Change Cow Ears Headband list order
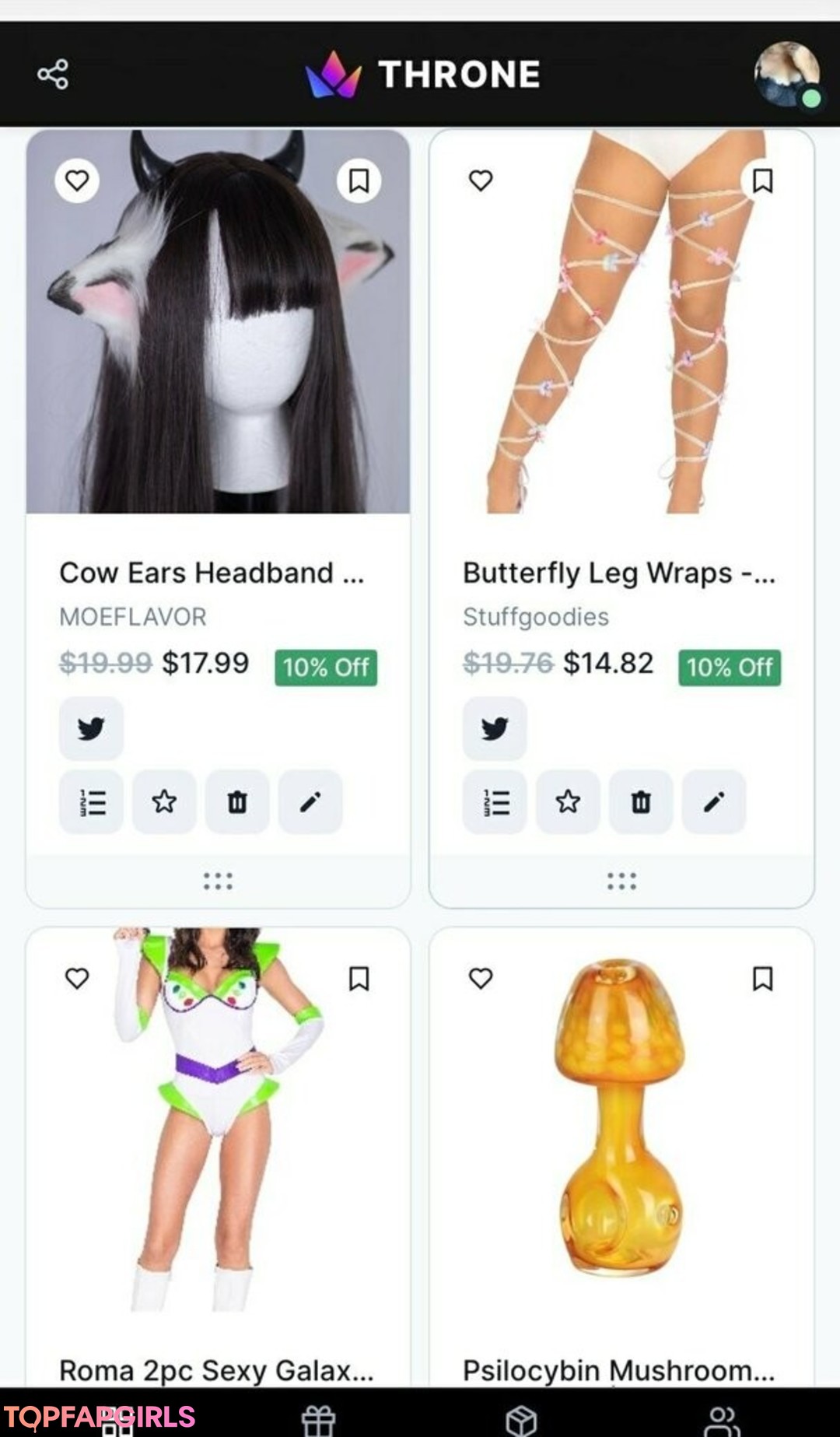The height and width of the screenshot is (1437, 840). pyautogui.click(x=91, y=801)
